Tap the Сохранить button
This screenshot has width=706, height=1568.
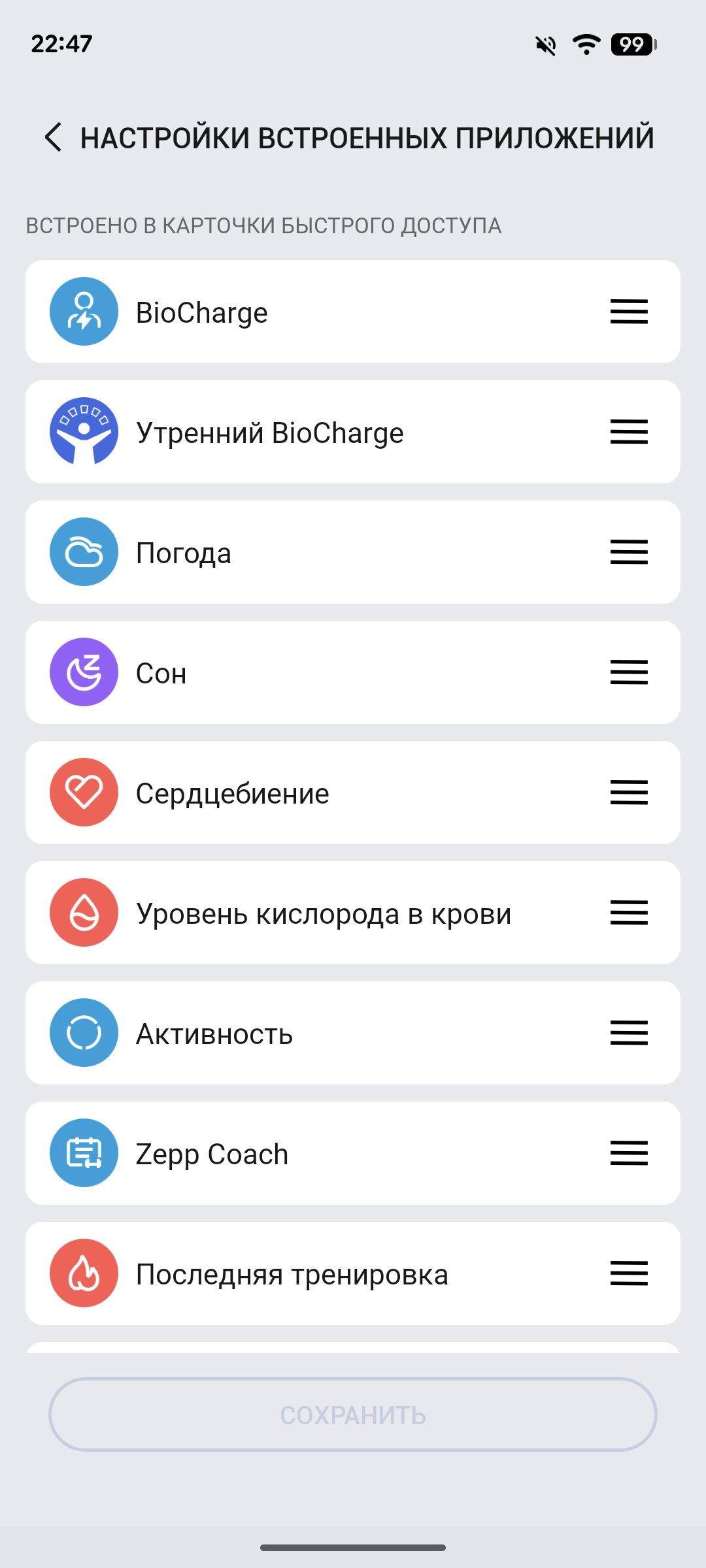[353, 1415]
